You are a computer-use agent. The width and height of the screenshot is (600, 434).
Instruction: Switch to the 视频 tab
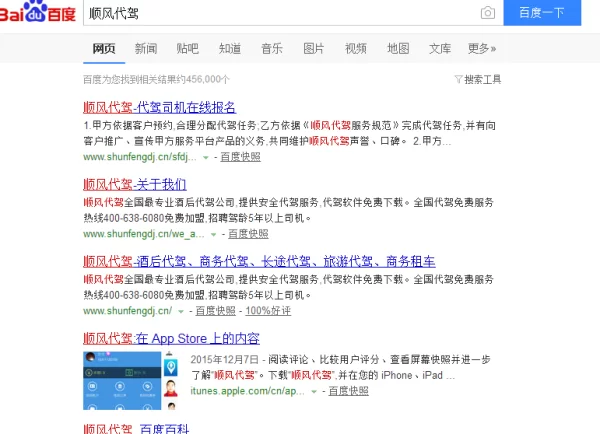[356, 48]
